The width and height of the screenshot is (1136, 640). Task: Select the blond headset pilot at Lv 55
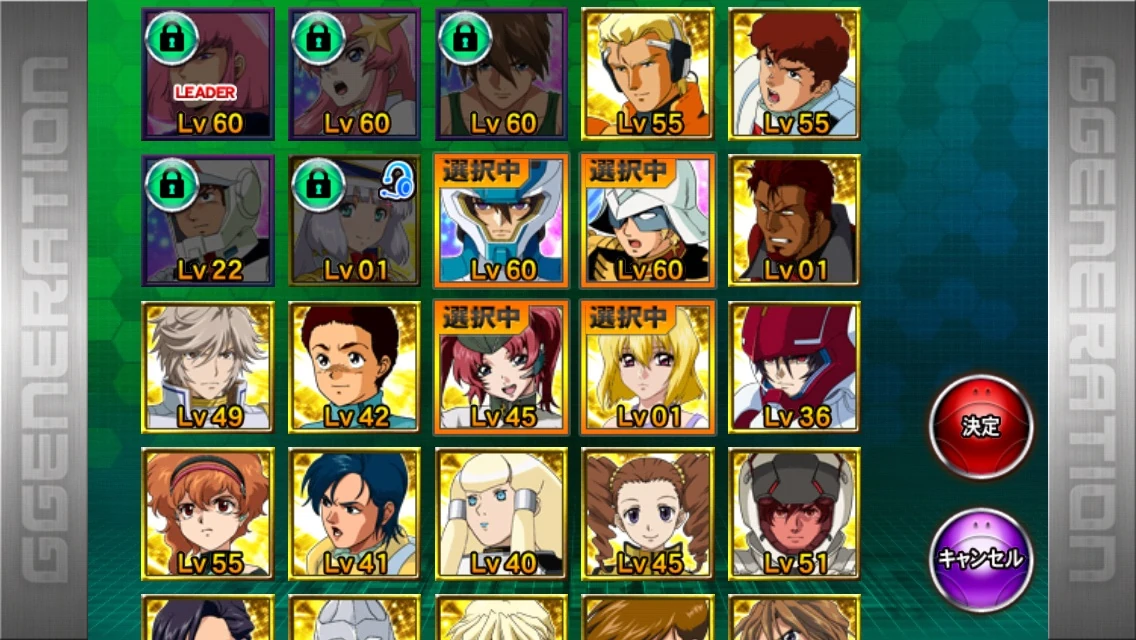647,73
